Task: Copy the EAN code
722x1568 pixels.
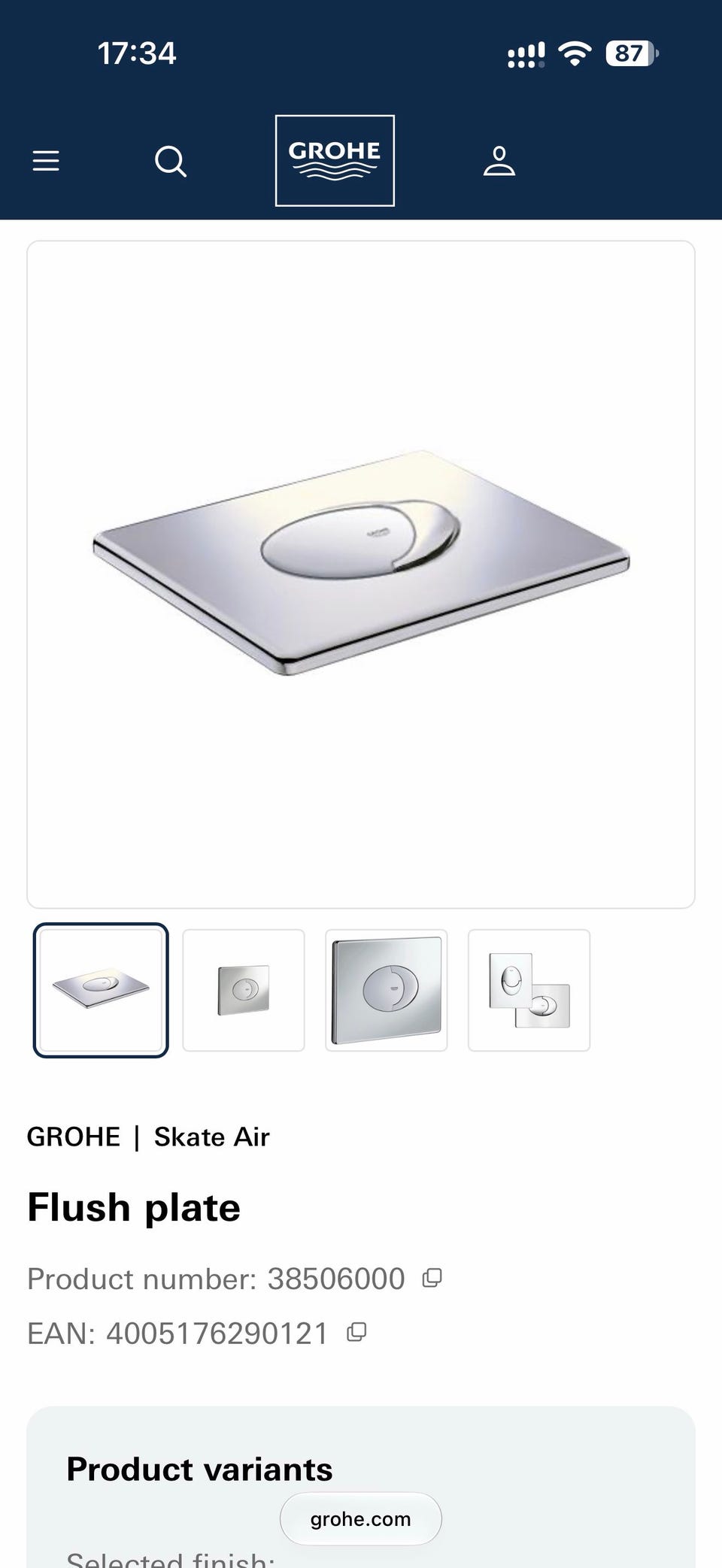Action: pyautogui.click(x=356, y=1333)
